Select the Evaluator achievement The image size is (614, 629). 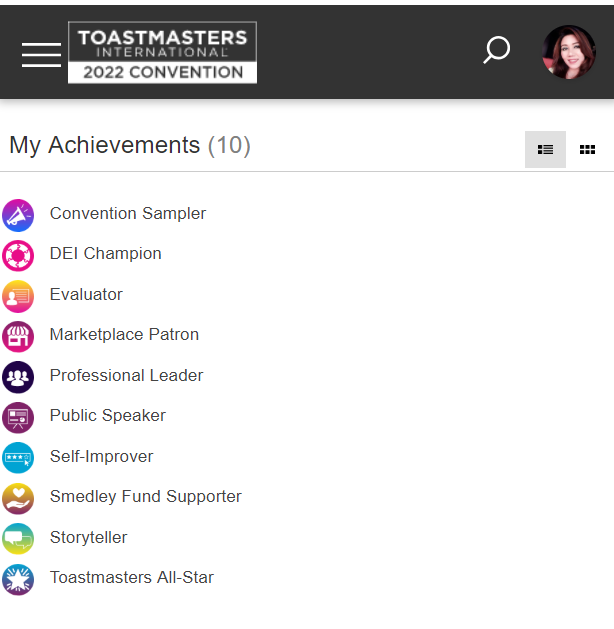[86, 294]
